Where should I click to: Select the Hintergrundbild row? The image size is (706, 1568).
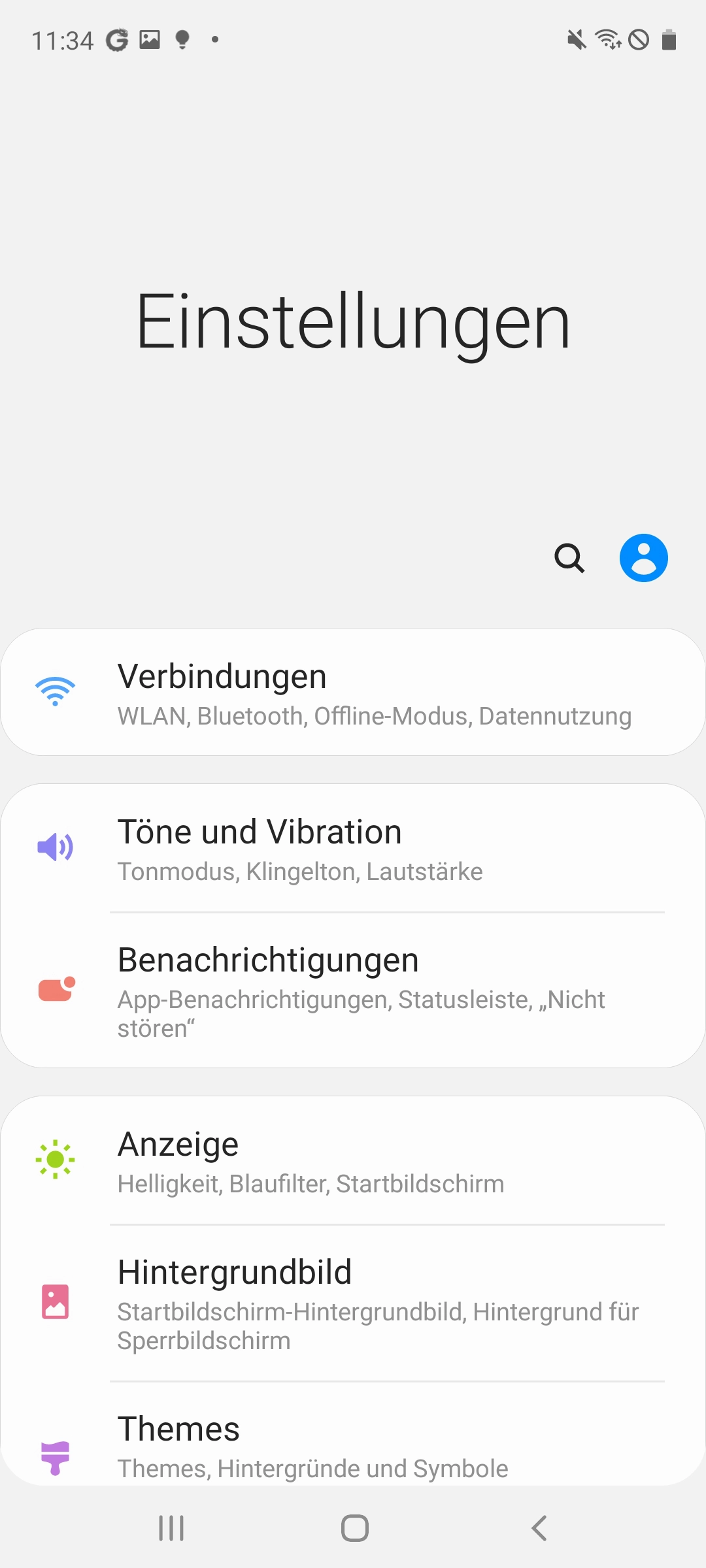pyautogui.click(x=353, y=1303)
